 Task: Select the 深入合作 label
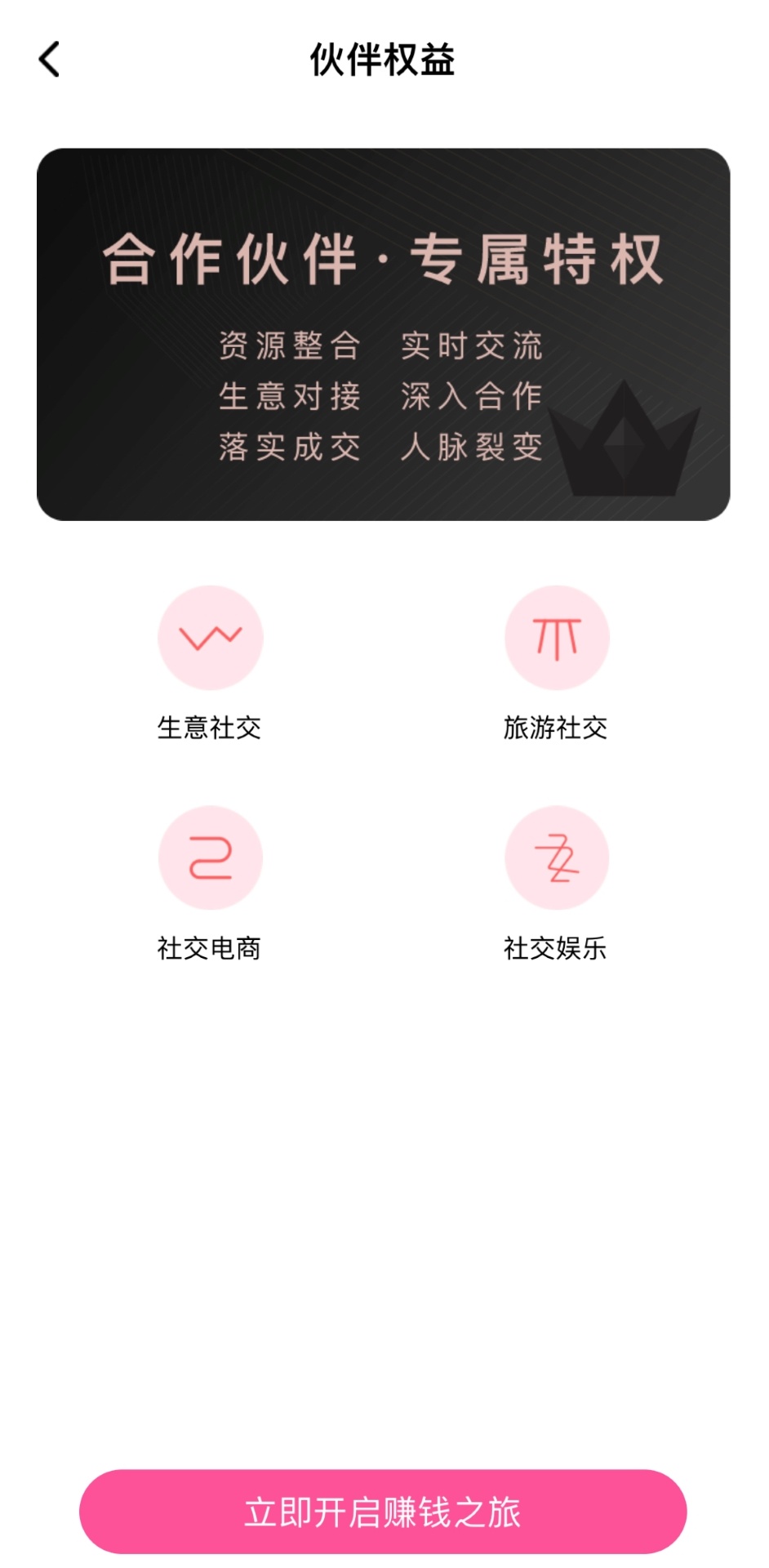472,396
